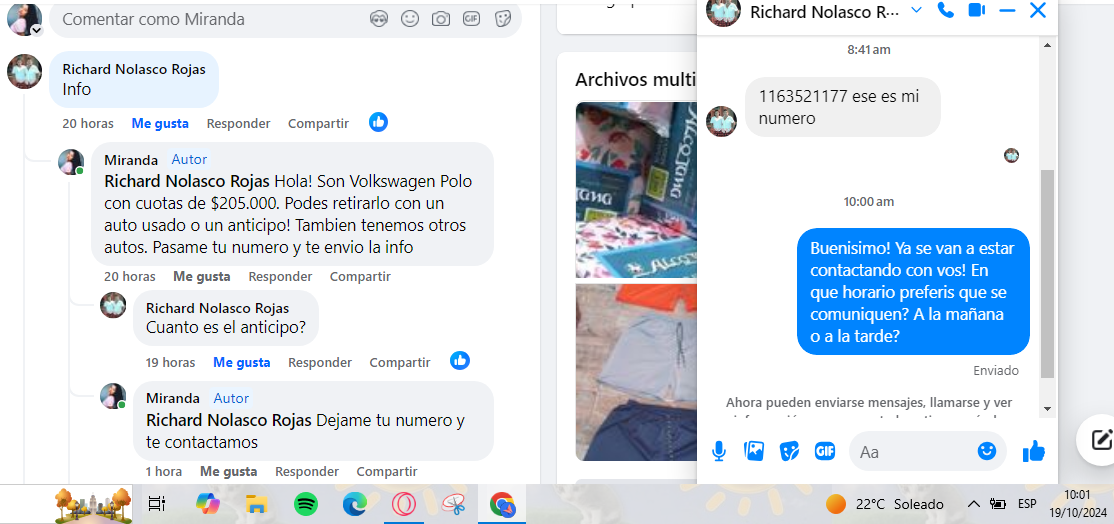Close the chat with Richard
The height and width of the screenshot is (524, 1114).
[1038, 11]
